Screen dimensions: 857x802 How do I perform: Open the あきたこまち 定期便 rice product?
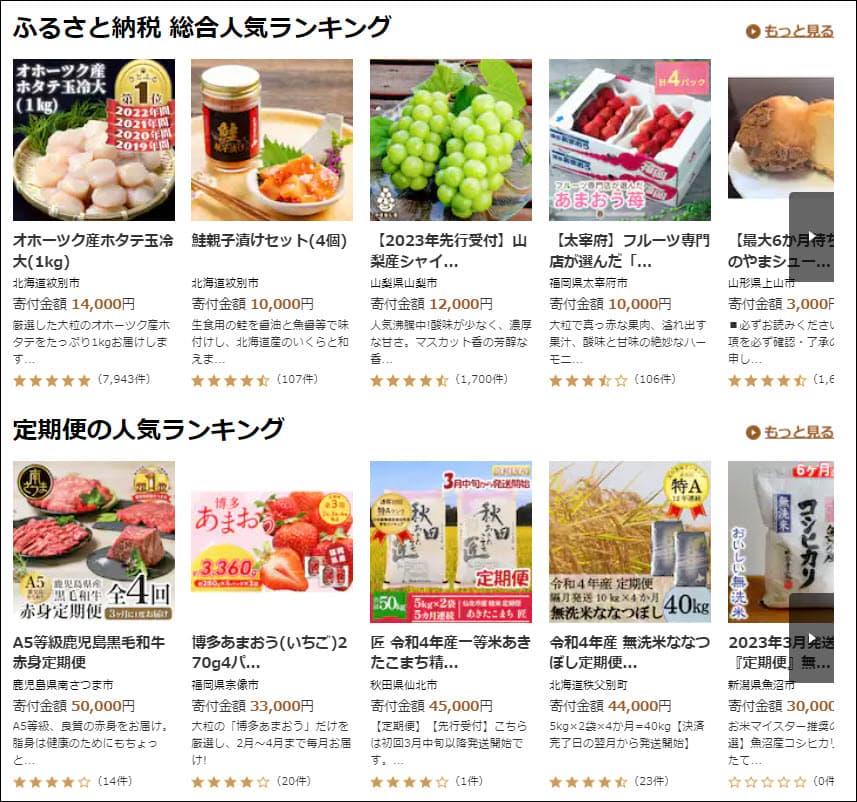pyautogui.click(x=449, y=541)
